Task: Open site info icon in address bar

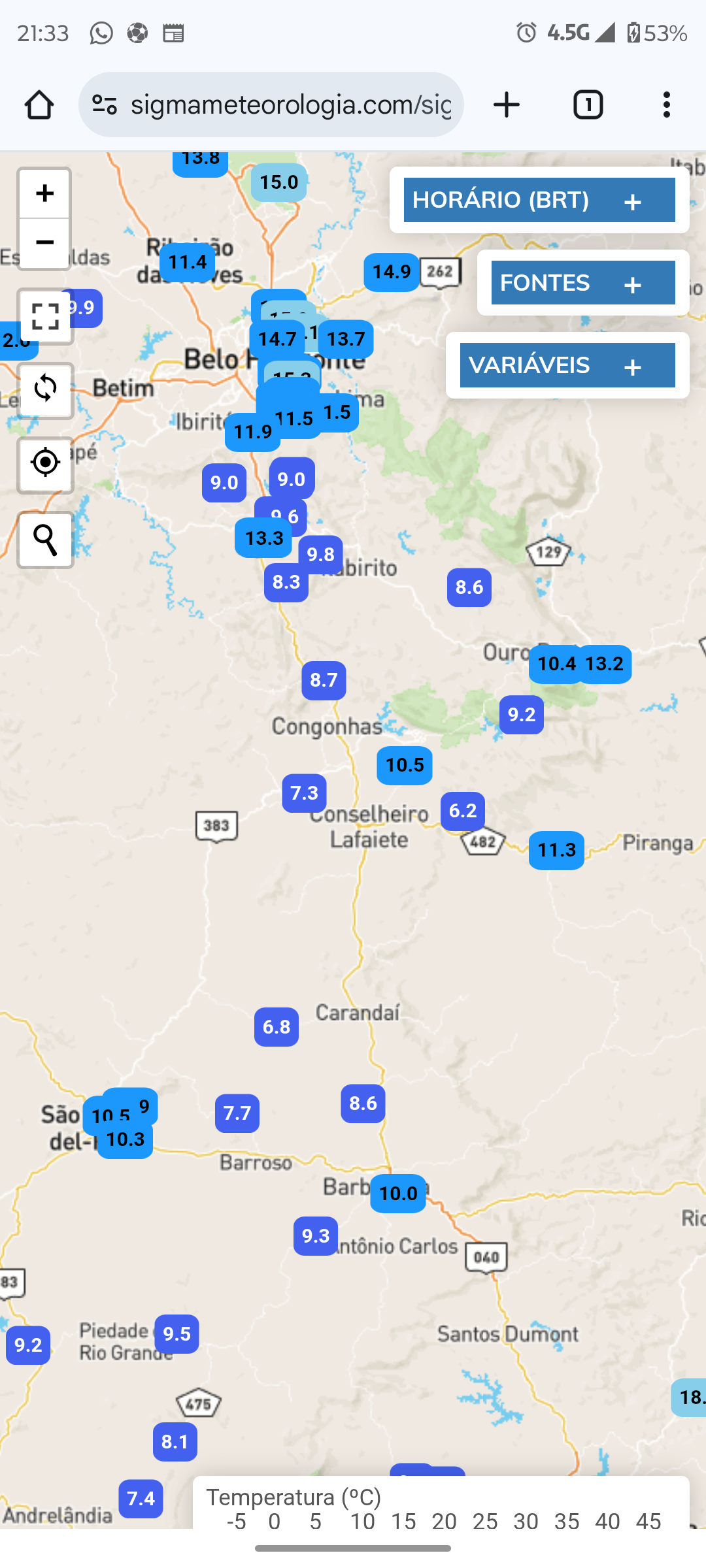Action: (105, 105)
